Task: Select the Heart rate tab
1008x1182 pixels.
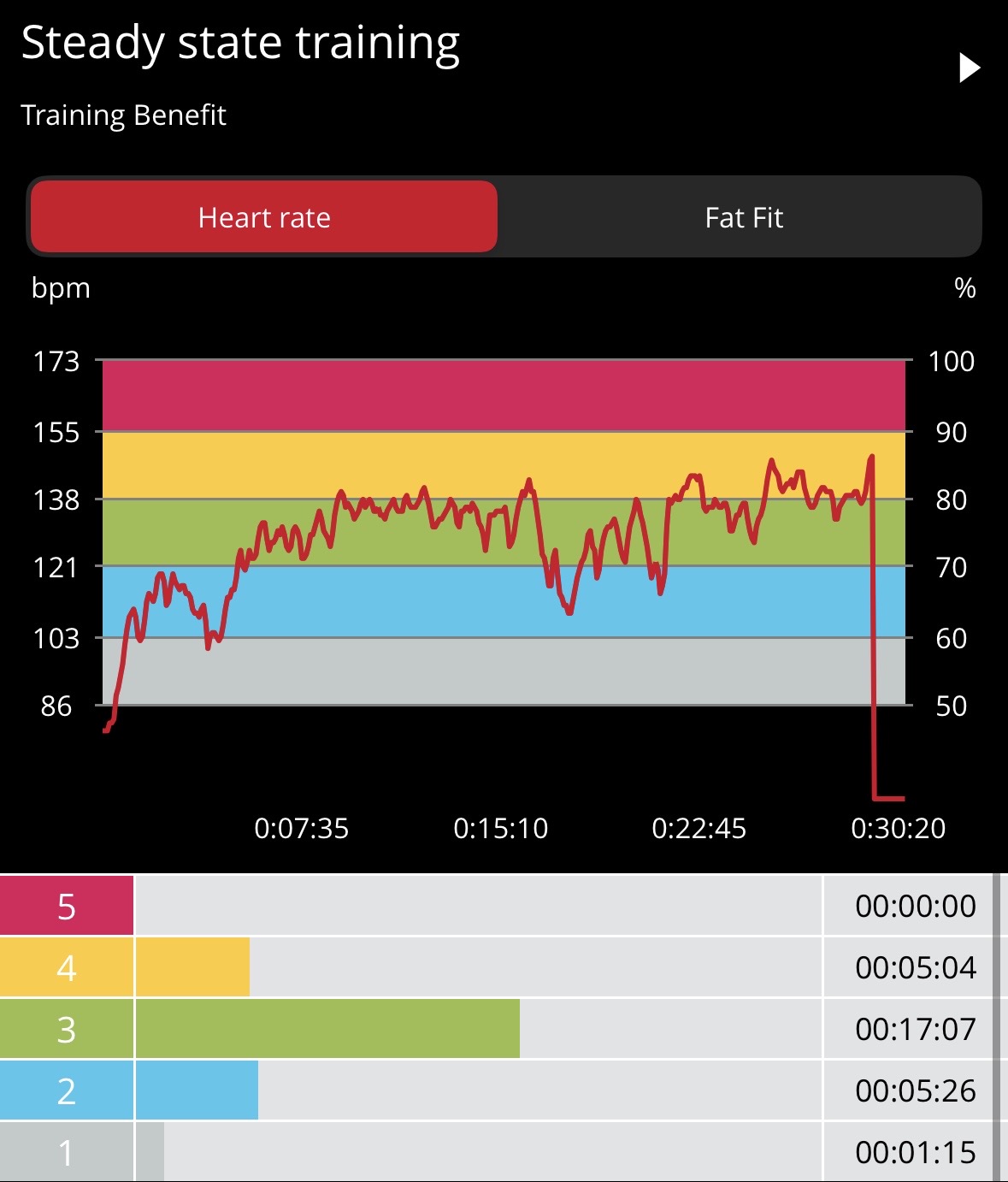Action: [x=264, y=217]
